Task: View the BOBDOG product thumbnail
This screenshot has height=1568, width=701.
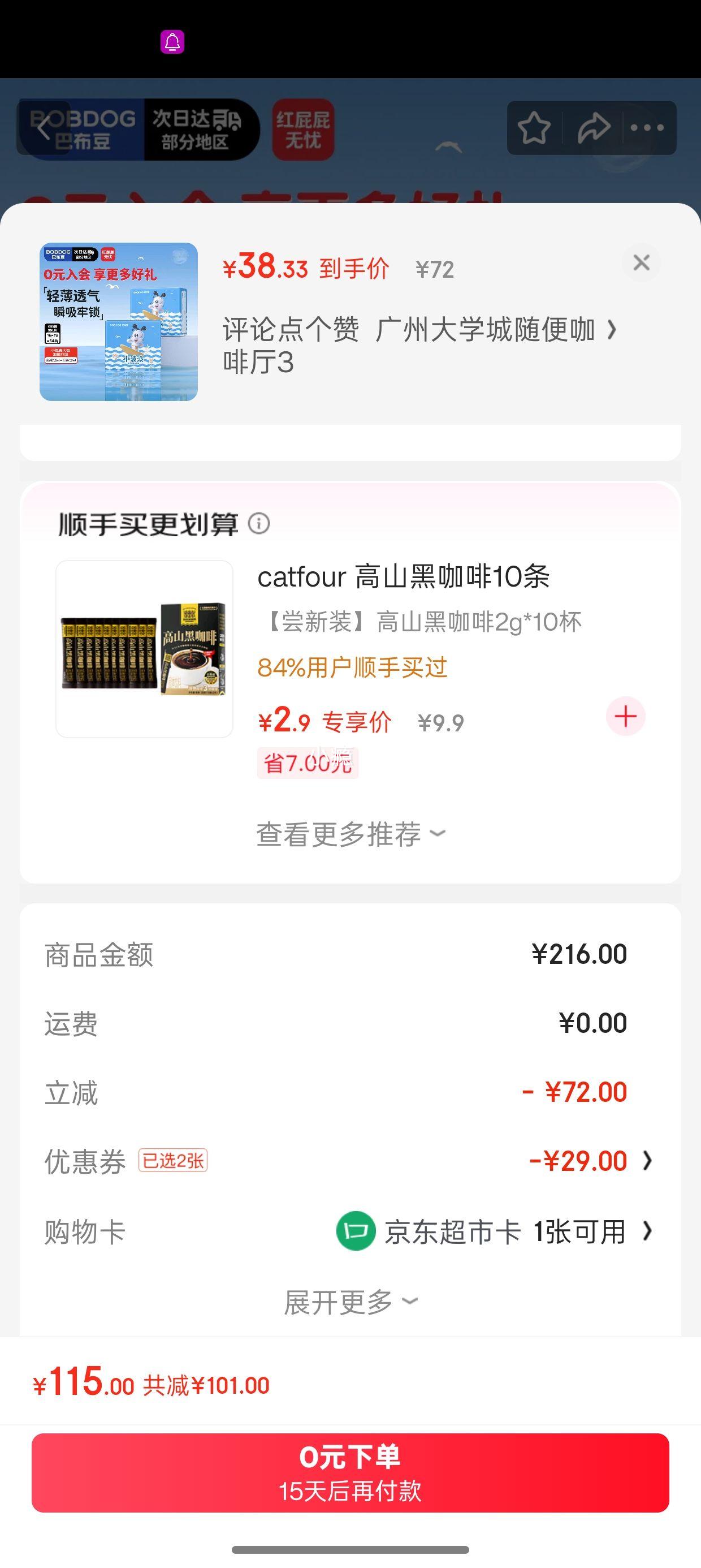Action: click(119, 322)
